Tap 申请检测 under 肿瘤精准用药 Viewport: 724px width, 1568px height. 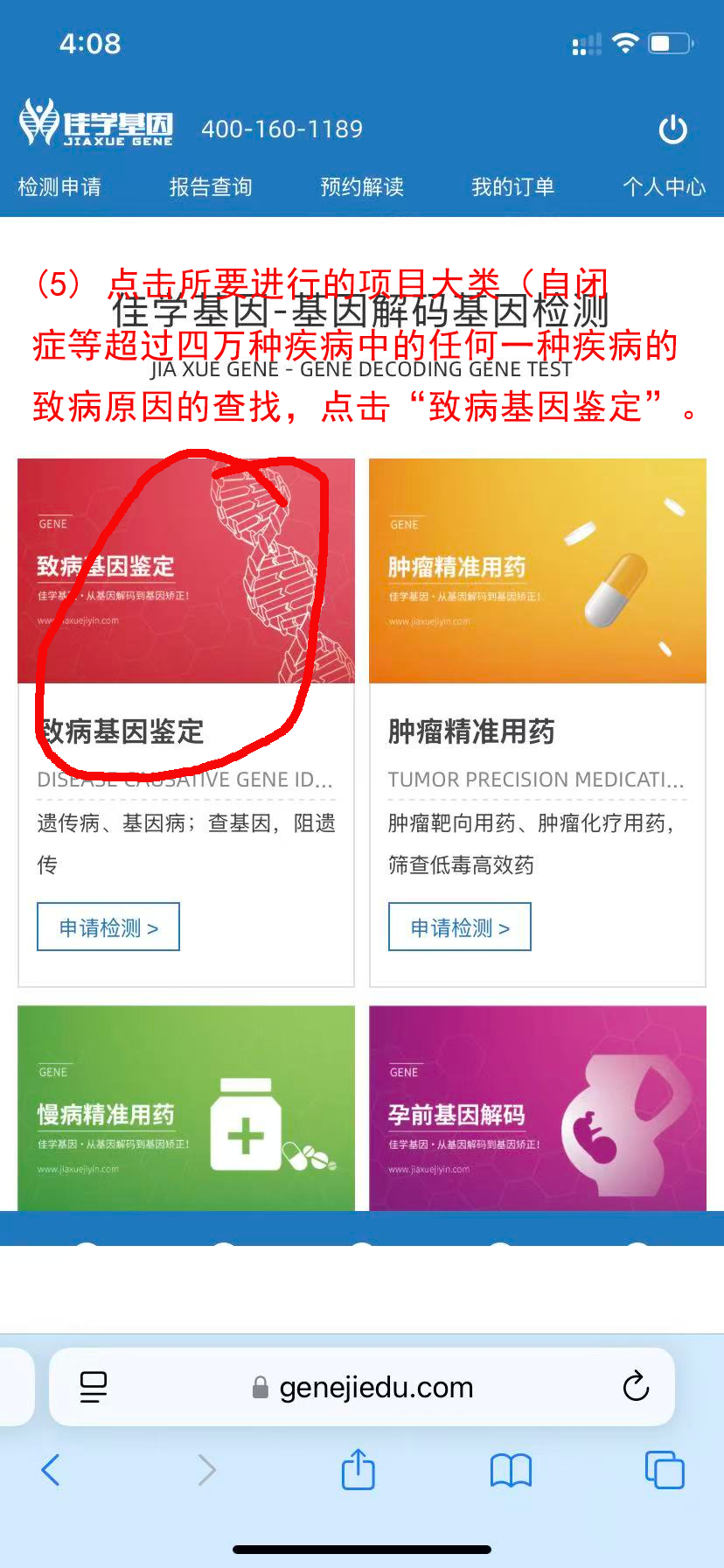[x=460, y=927]
